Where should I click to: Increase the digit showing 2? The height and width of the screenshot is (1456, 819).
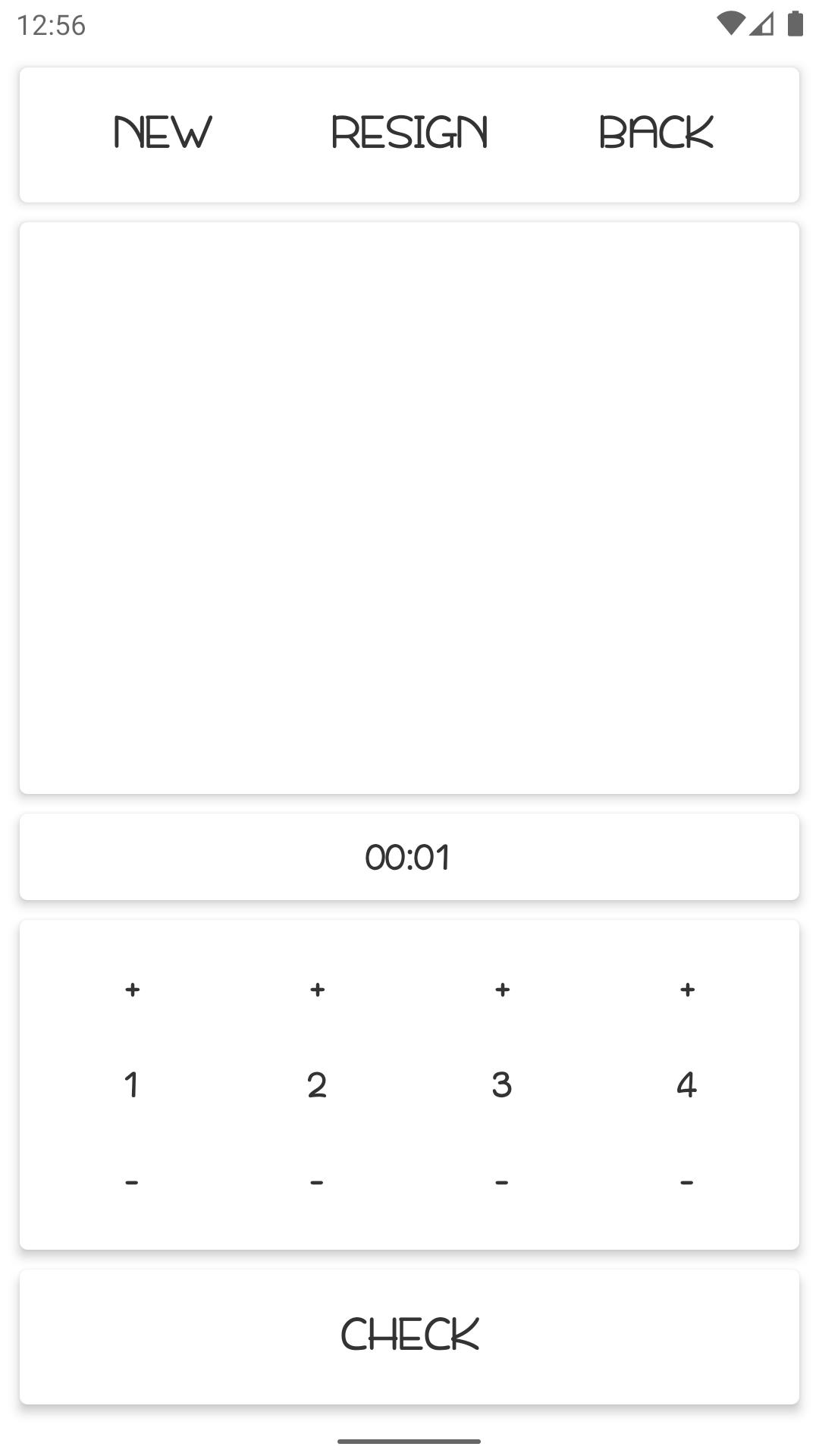coord(317,990)
